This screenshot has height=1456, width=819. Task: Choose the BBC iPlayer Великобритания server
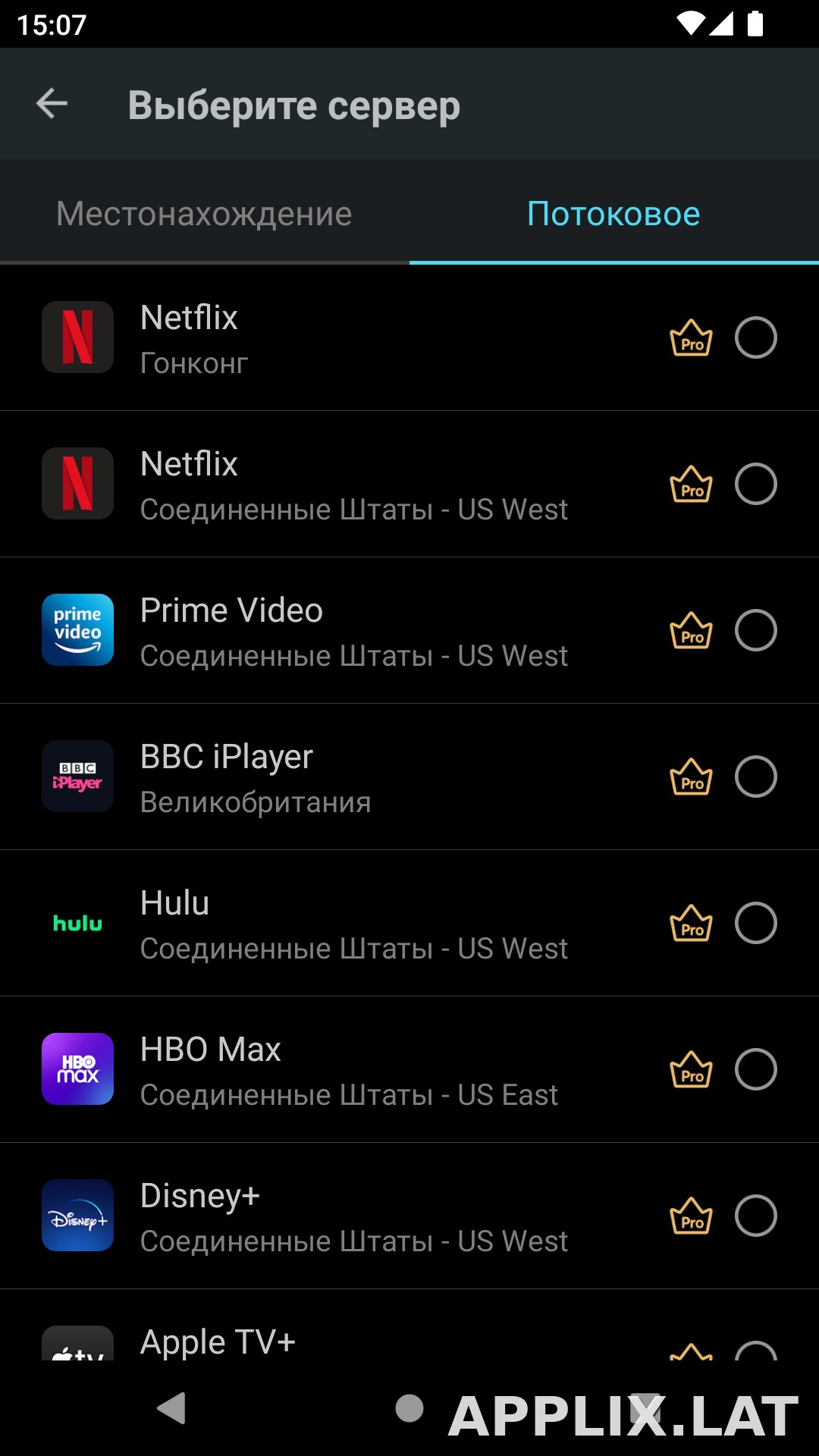point(409,777)
